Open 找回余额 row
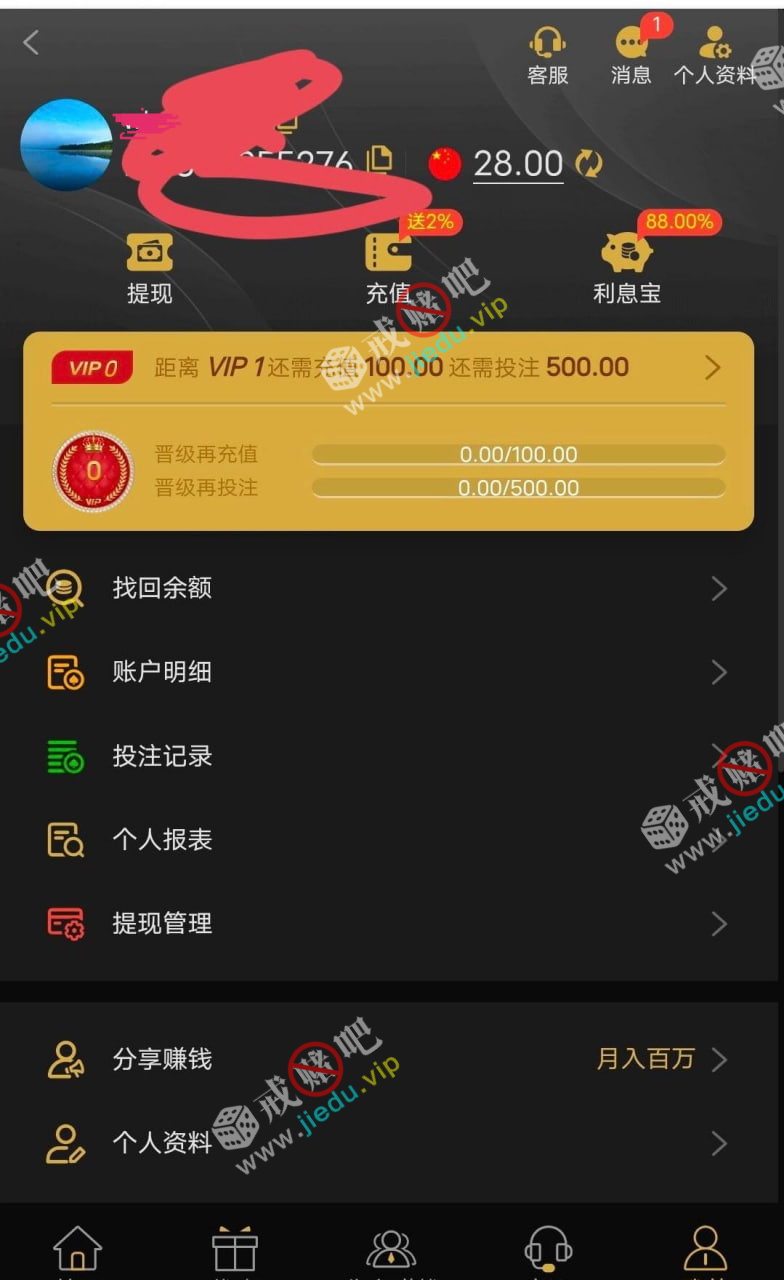Image resolution: width=784 pixels, height=1280 pixels. click(388, 588)
